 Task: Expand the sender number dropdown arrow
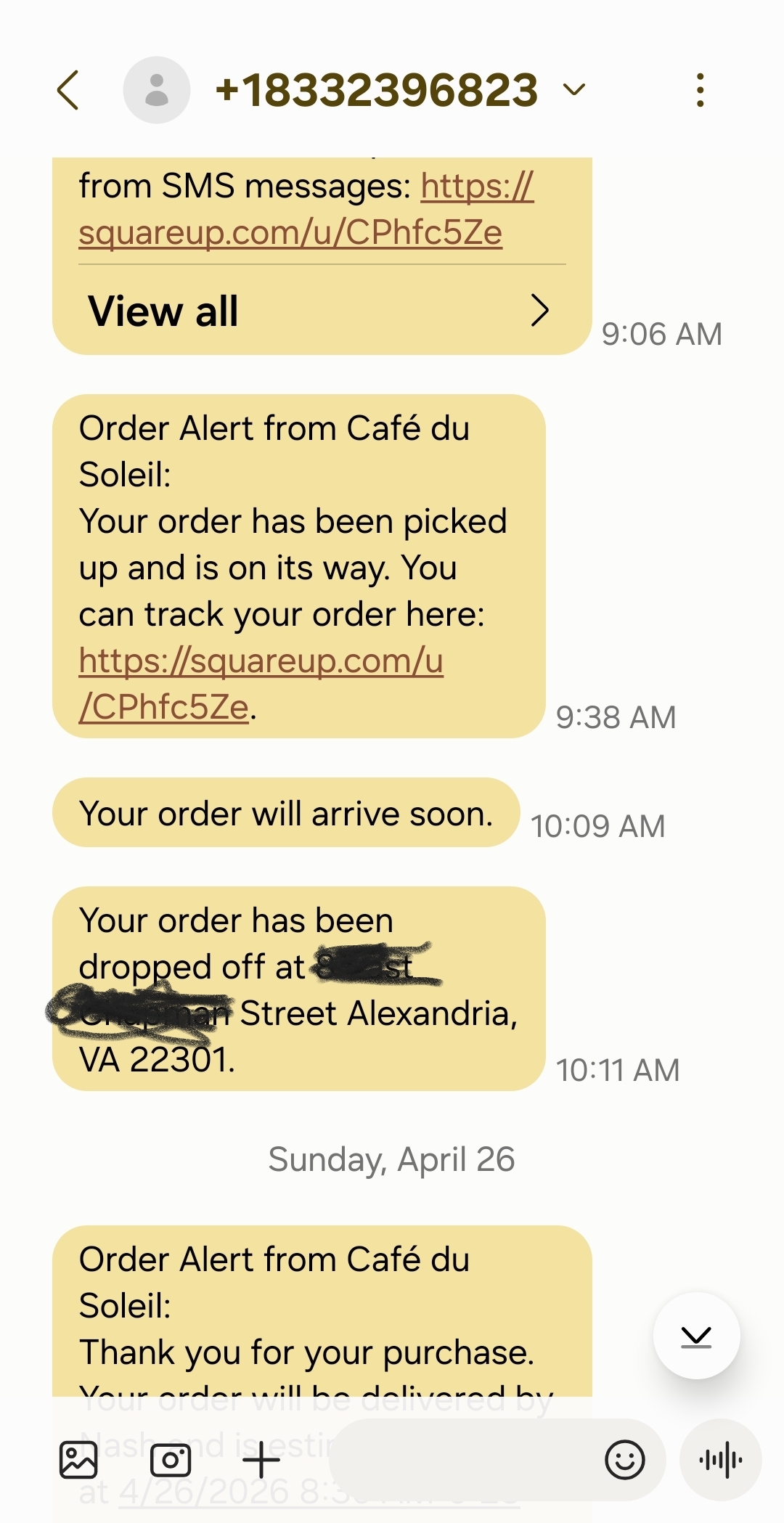click(574, 90)
